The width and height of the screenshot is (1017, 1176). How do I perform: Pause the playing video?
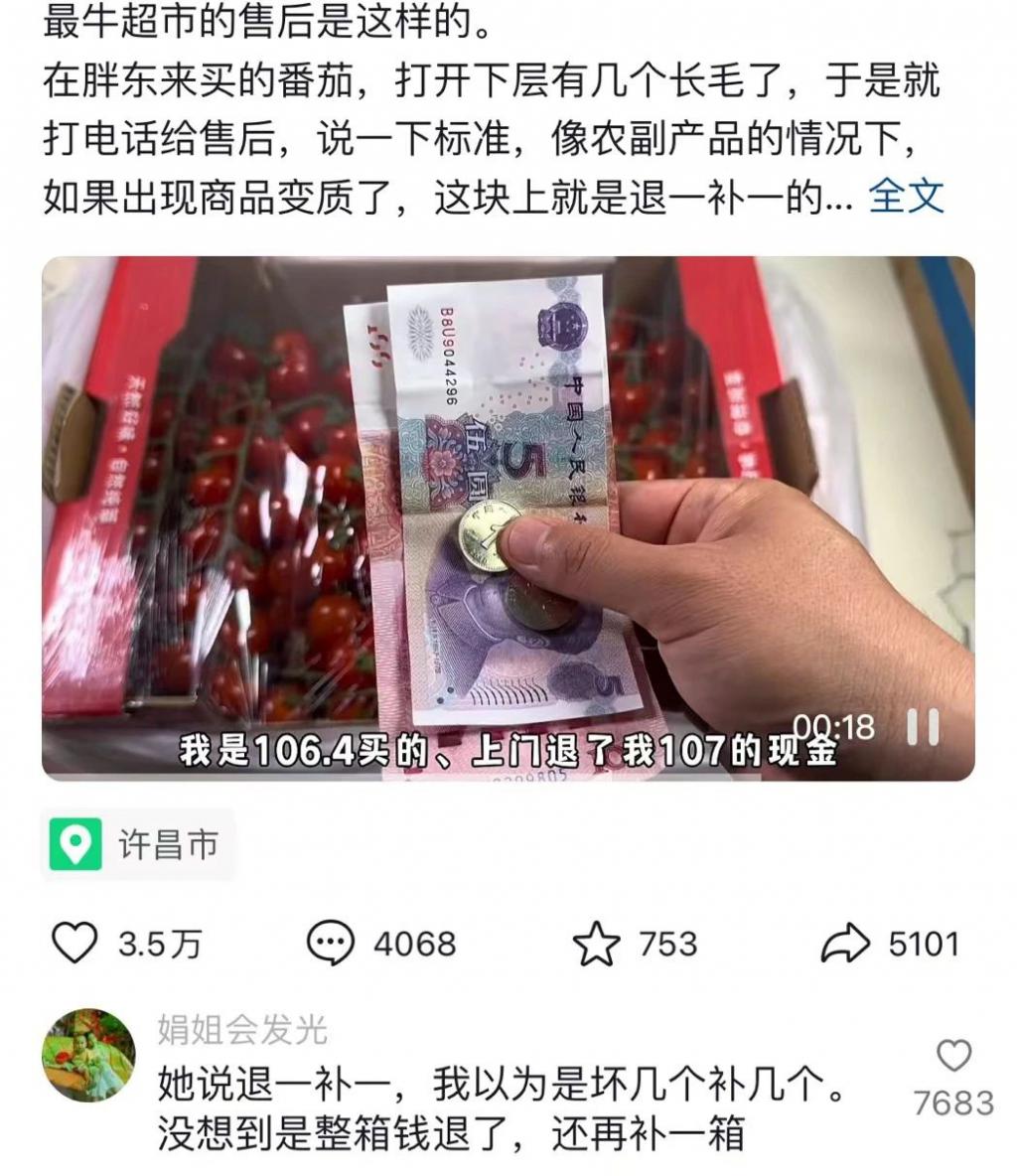[x=923, y=727]
